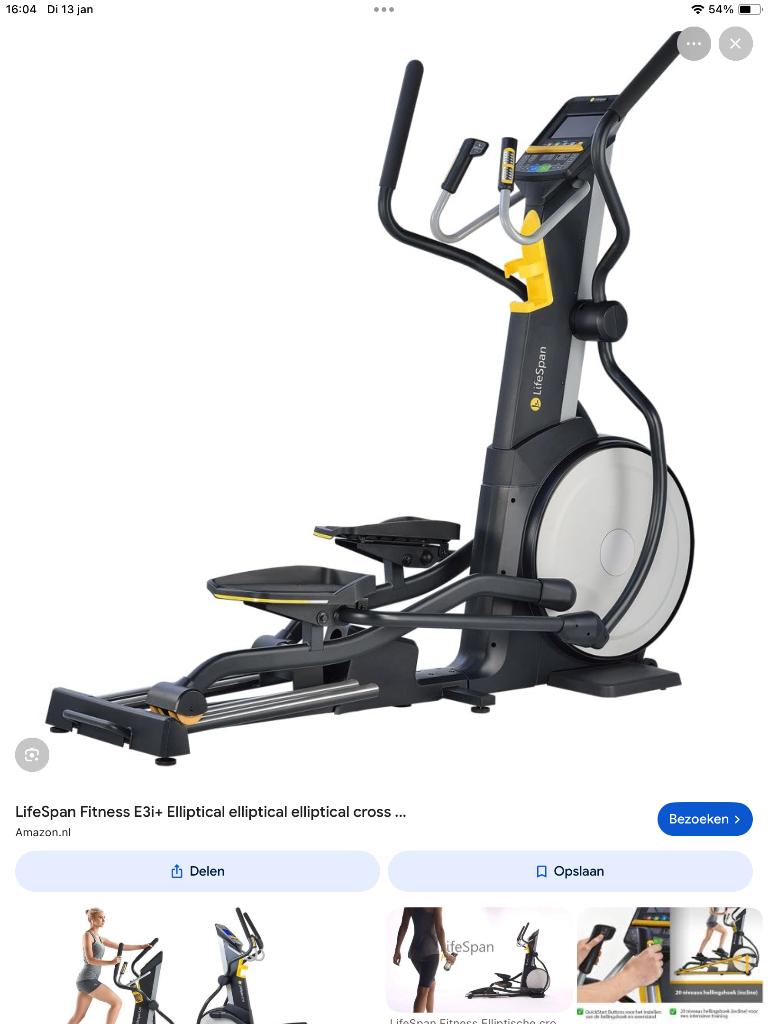Tap the Bezoeken button
The width and height of the screenshot is (768, 1024).
[705, 819]
